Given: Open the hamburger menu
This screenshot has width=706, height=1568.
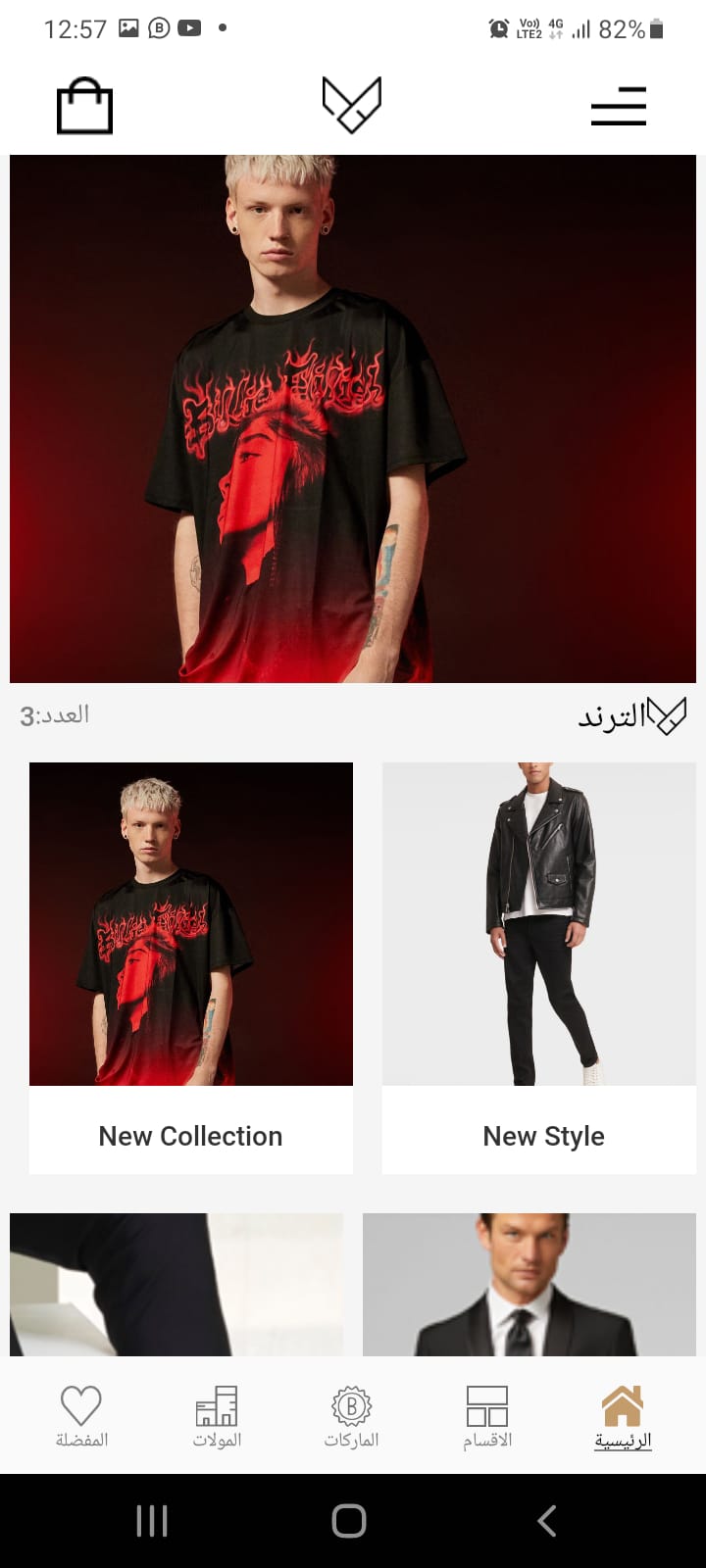Looking at the screenshot, I should [x=618, y=106].
